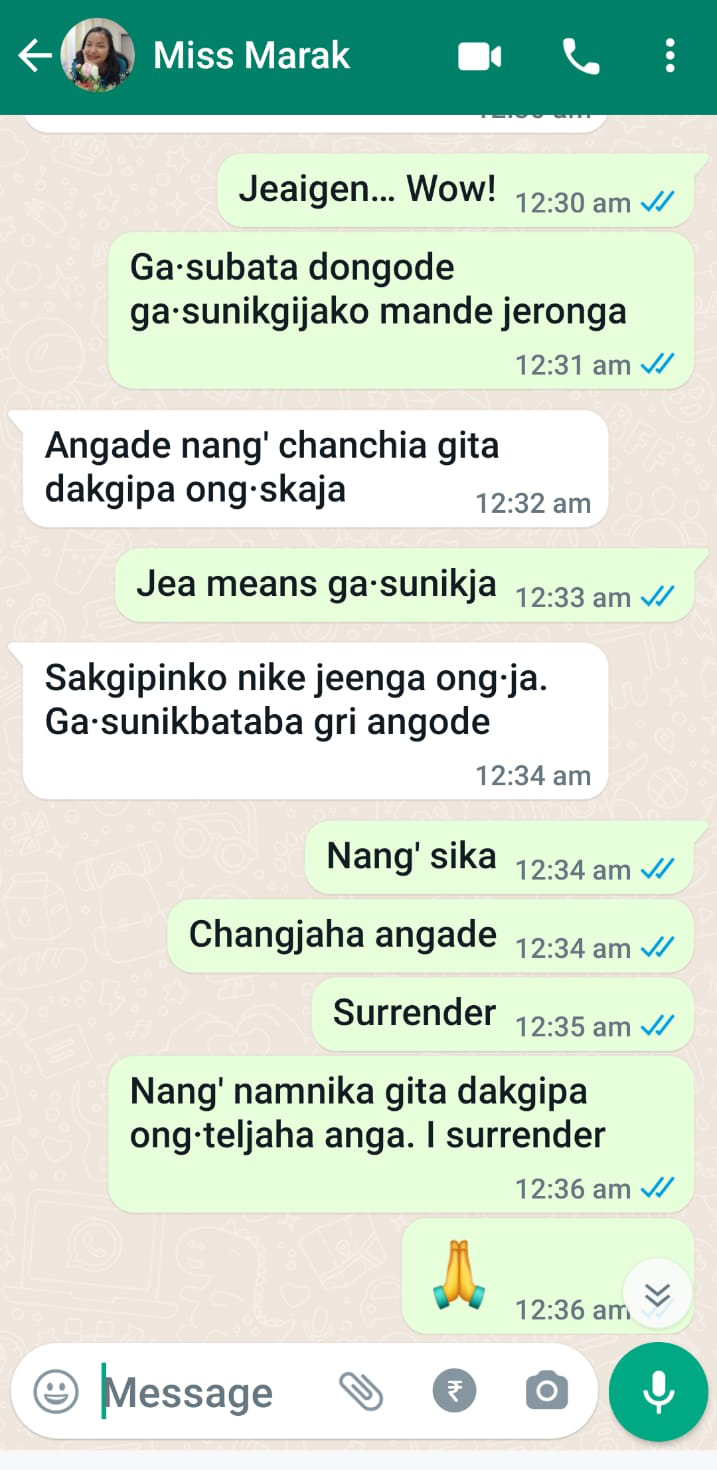Start a video call with Miss Marak
This screenshot has height=1470, width=717.
pyautogui.click(x=480, y=57)
